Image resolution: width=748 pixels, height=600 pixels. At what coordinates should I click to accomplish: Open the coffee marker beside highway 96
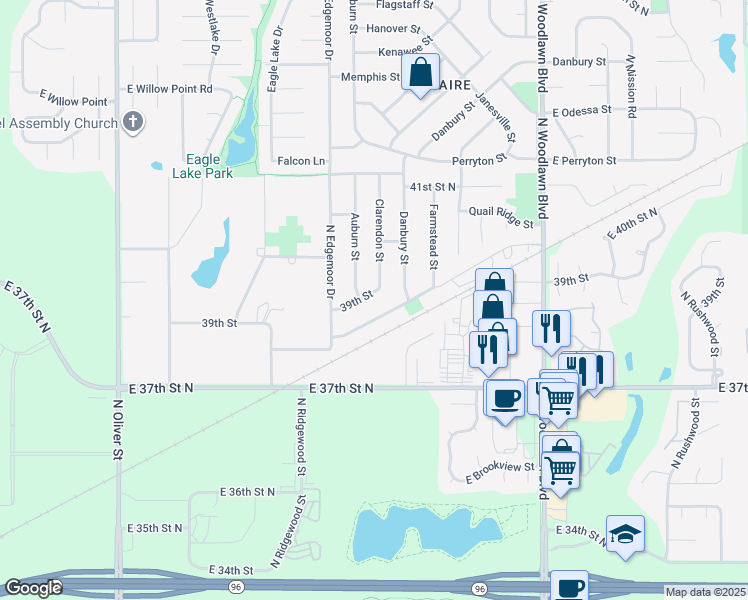coord(569,587)
